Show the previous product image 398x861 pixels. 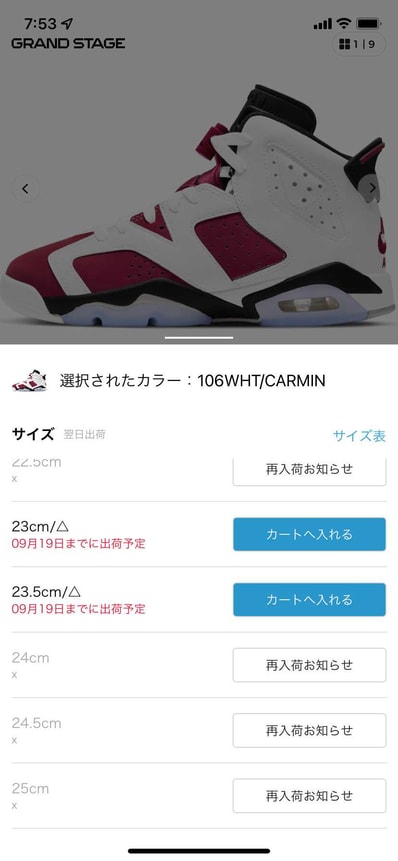(x=25, y=188)
